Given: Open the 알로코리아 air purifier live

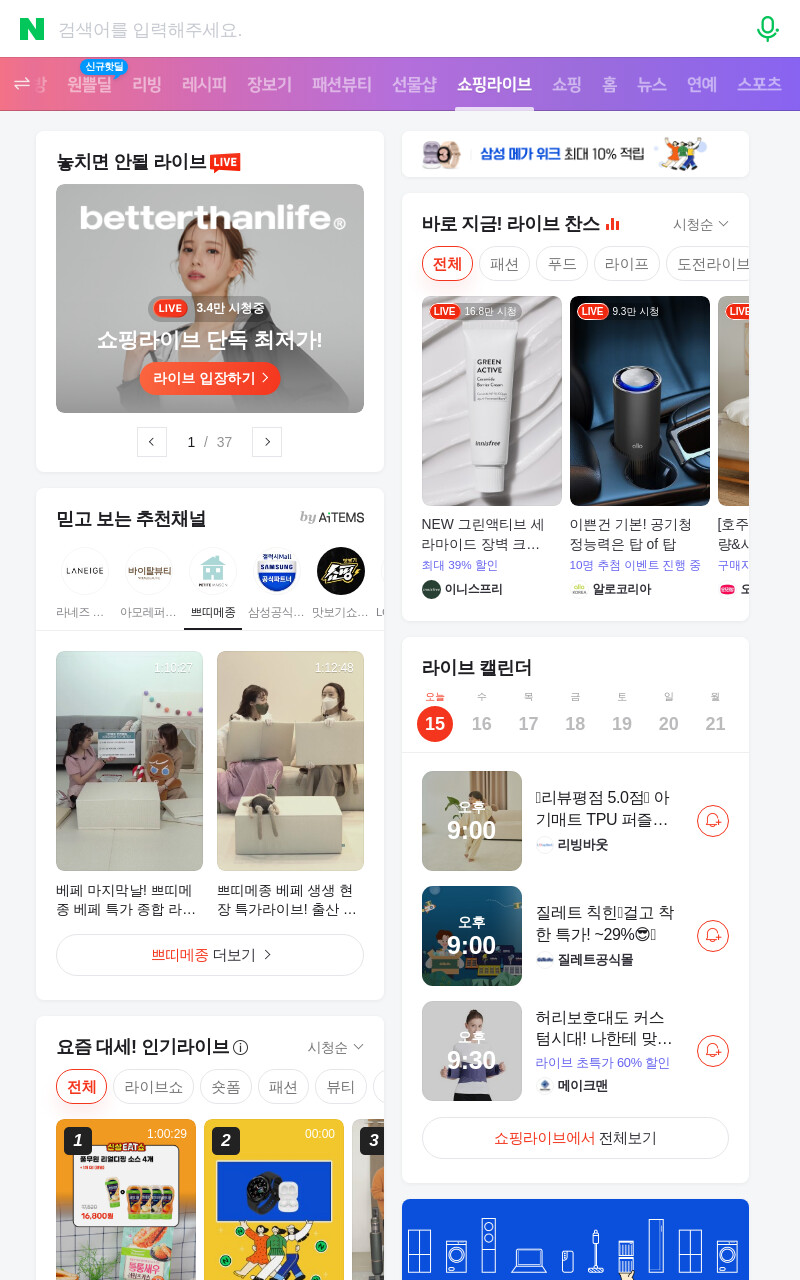Looking at the screenshot, I should (640, 446).
